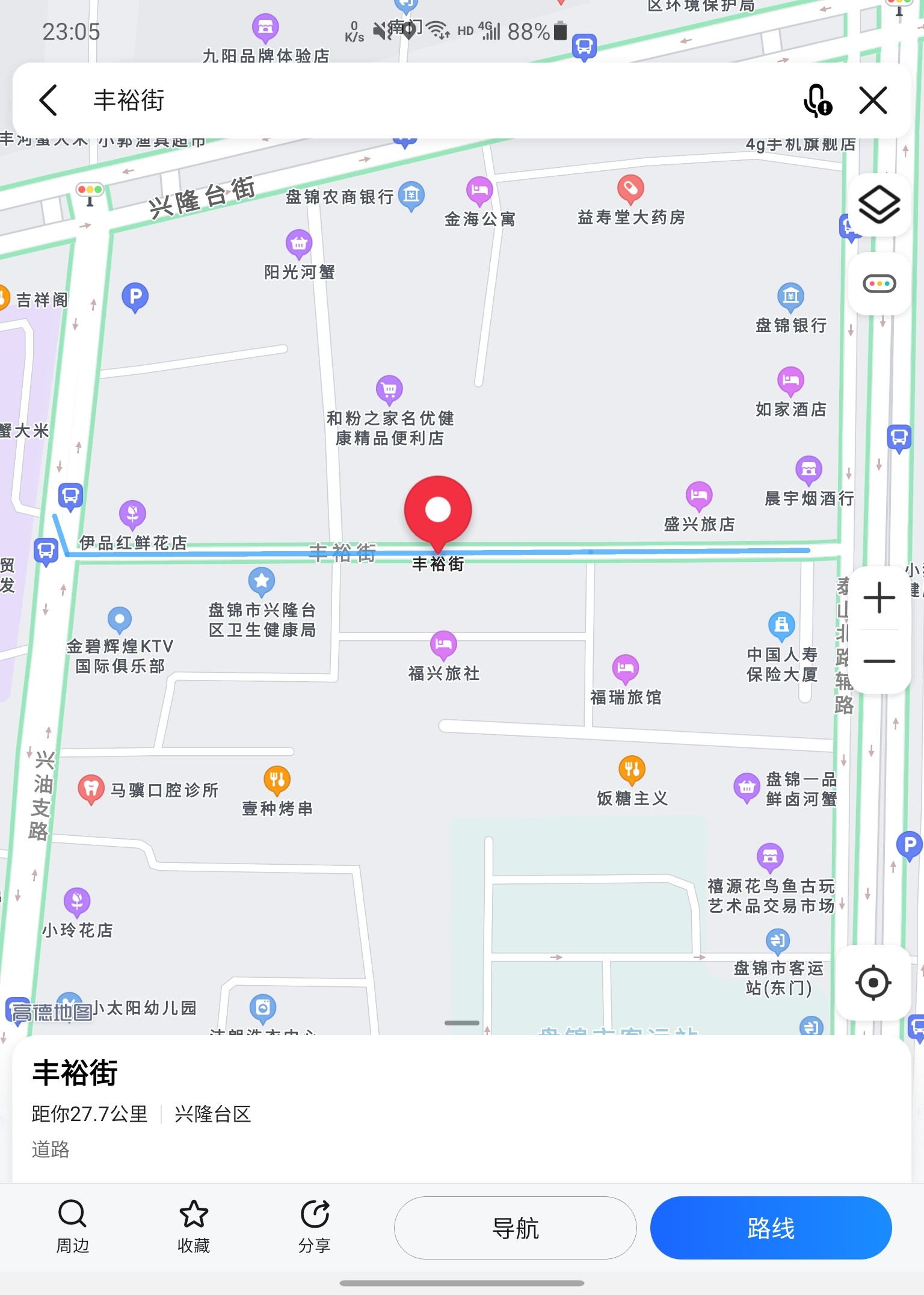Tap the parking P icon near 吉祥阁
Screen dimensions: 924x1295
[x=135, y=295]
